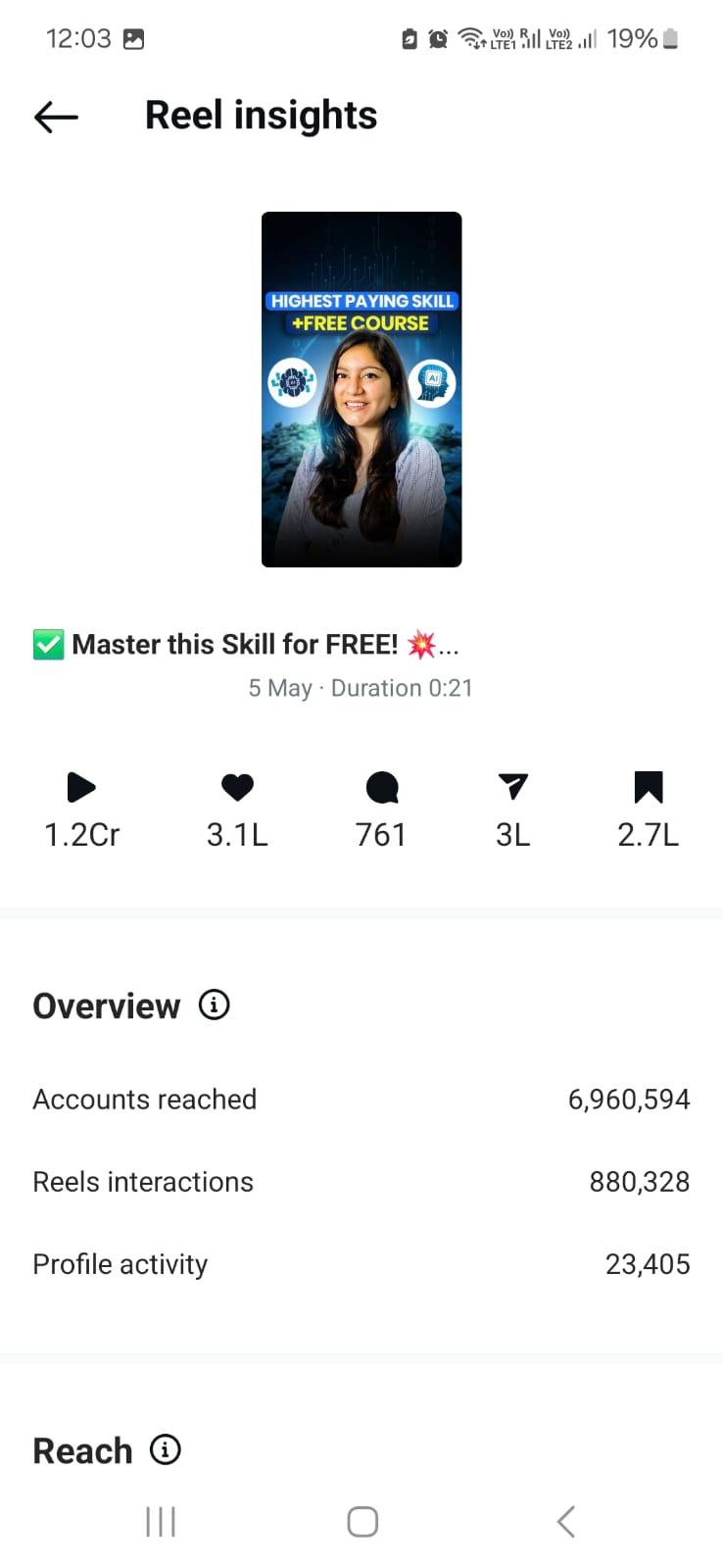Go back from Reel insights
The height and width of the screenshot is (1568, 723).
click(x=56, y=118)
